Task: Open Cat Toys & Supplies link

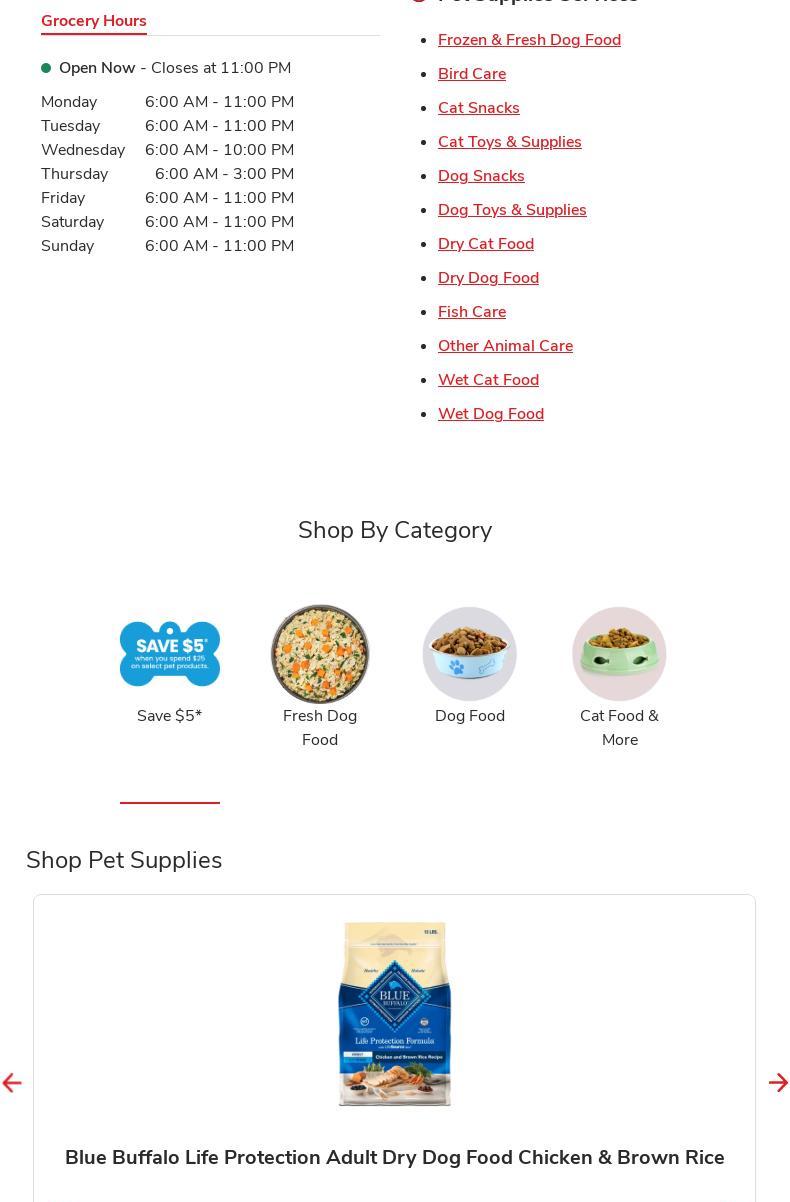Action: [510, 142]
